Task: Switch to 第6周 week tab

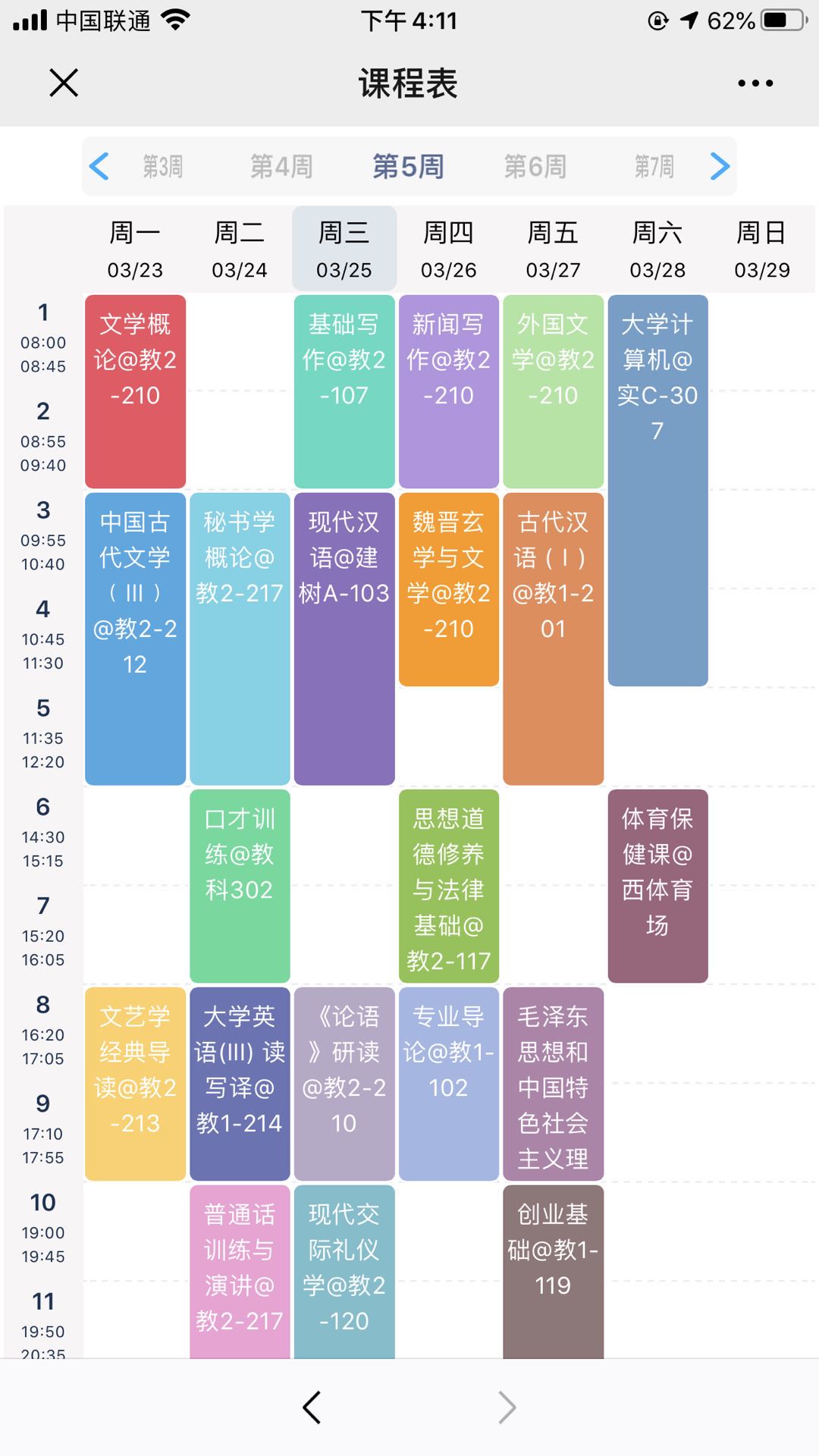Action: point(536,165)
